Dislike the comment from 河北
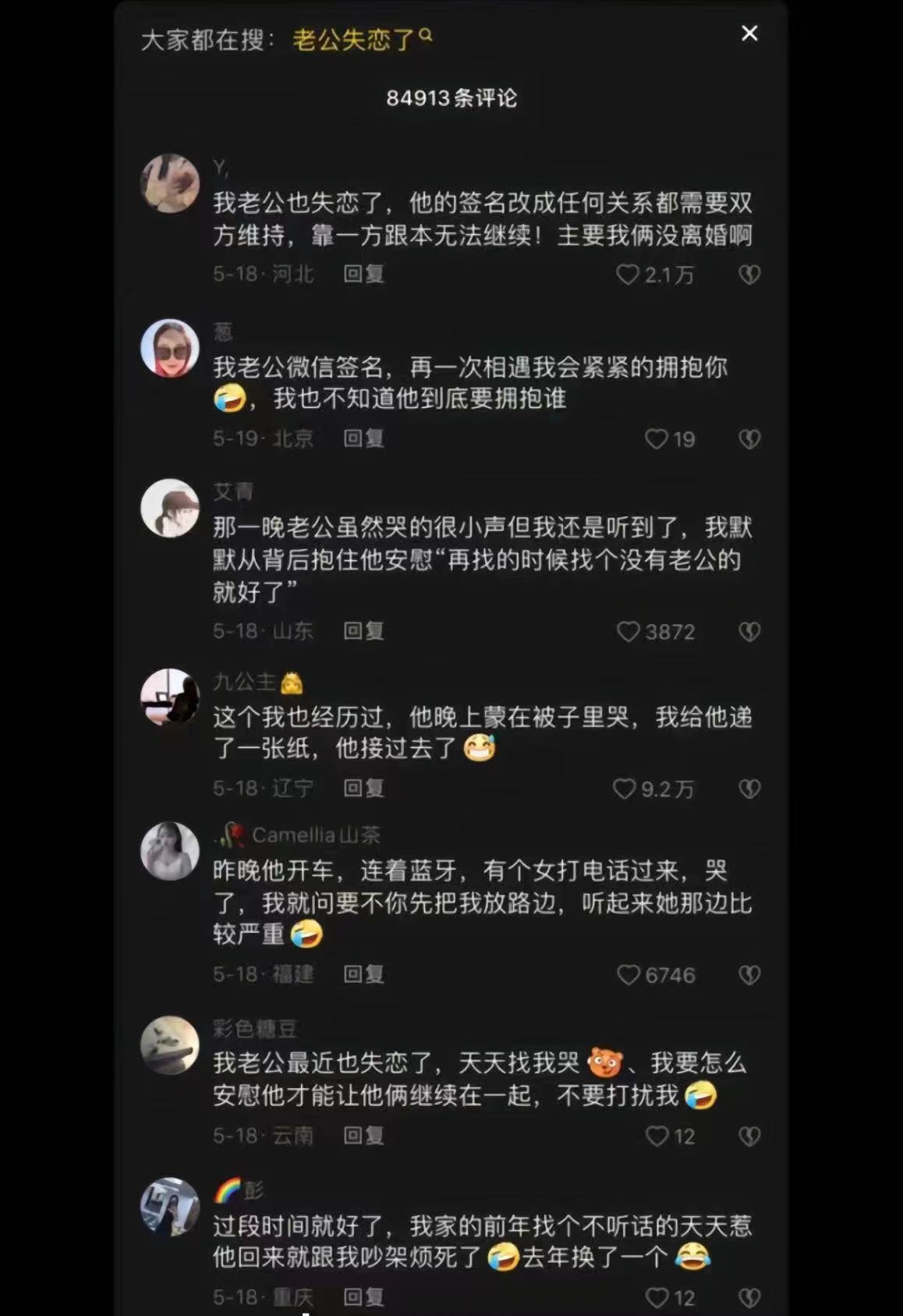903x1316 pixels. 749,275
